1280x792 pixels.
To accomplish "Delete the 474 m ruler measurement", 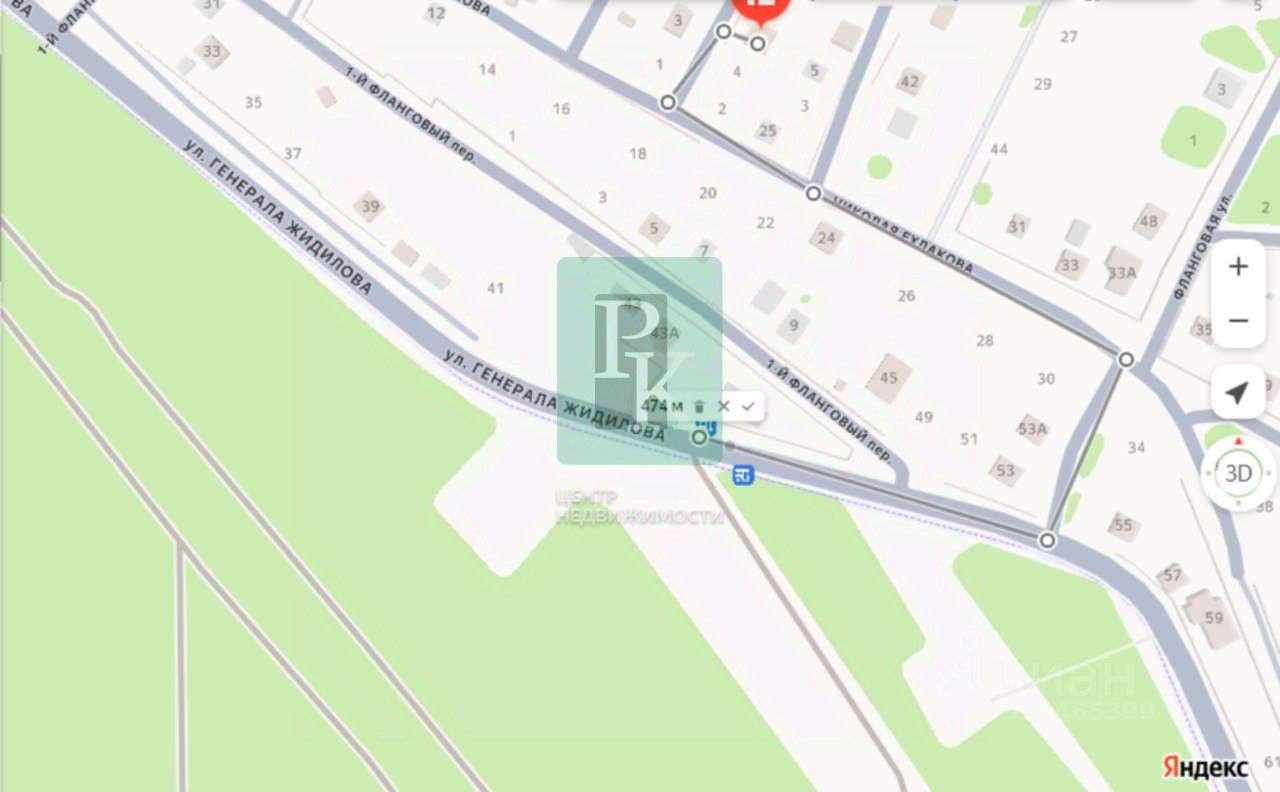I will pyautogui.click(x=700, y=406).
